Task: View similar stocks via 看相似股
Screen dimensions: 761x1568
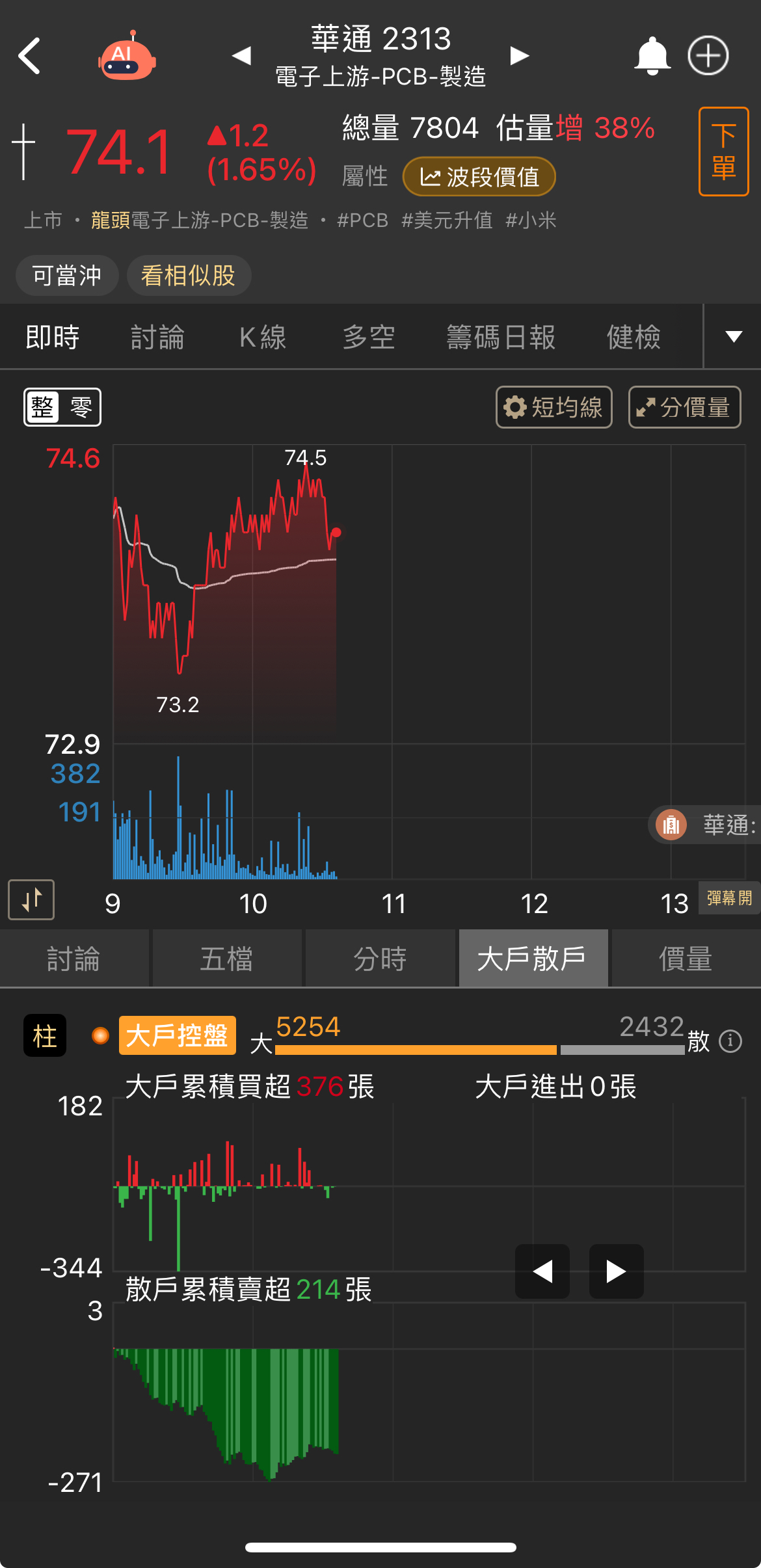Action: pos(189,276)
